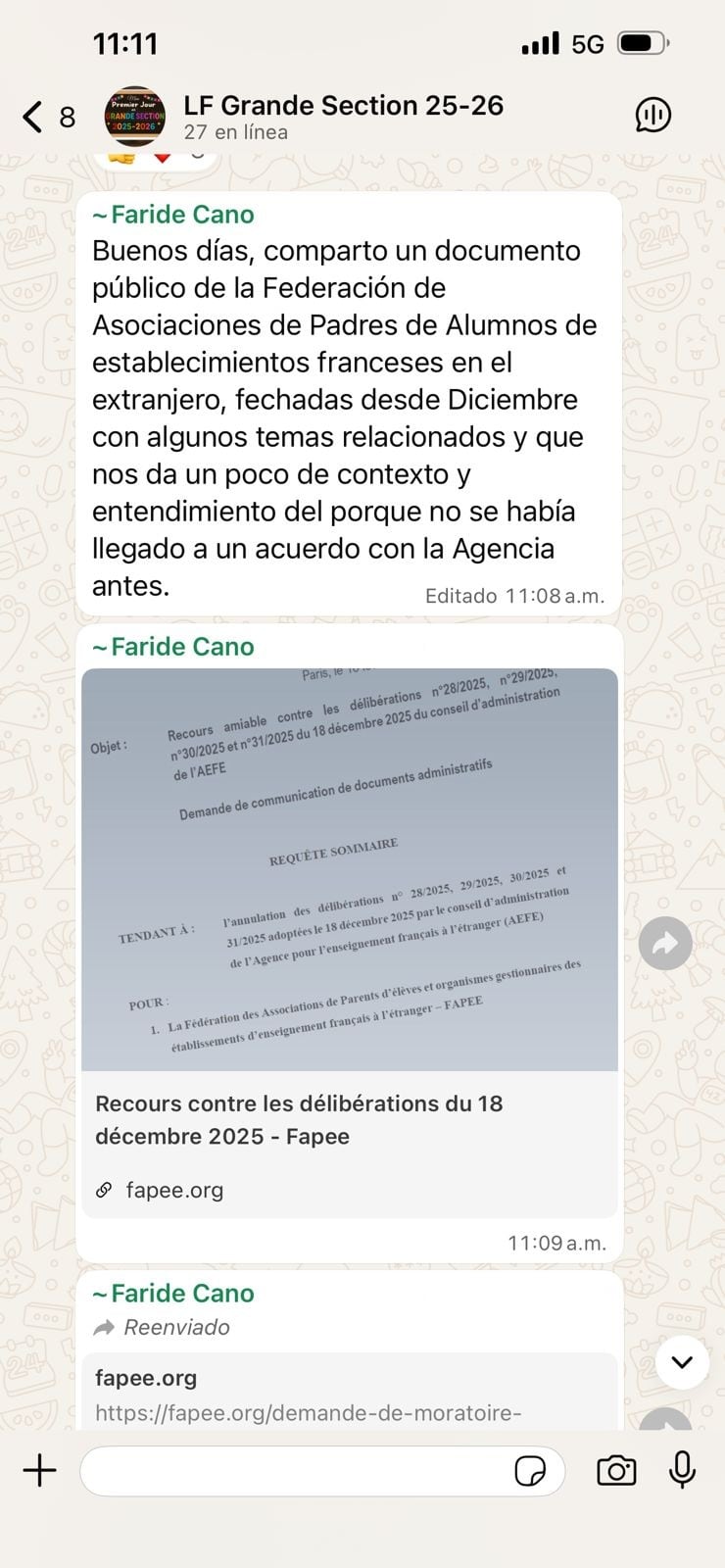Go back to the chat list

click(48, 117)
